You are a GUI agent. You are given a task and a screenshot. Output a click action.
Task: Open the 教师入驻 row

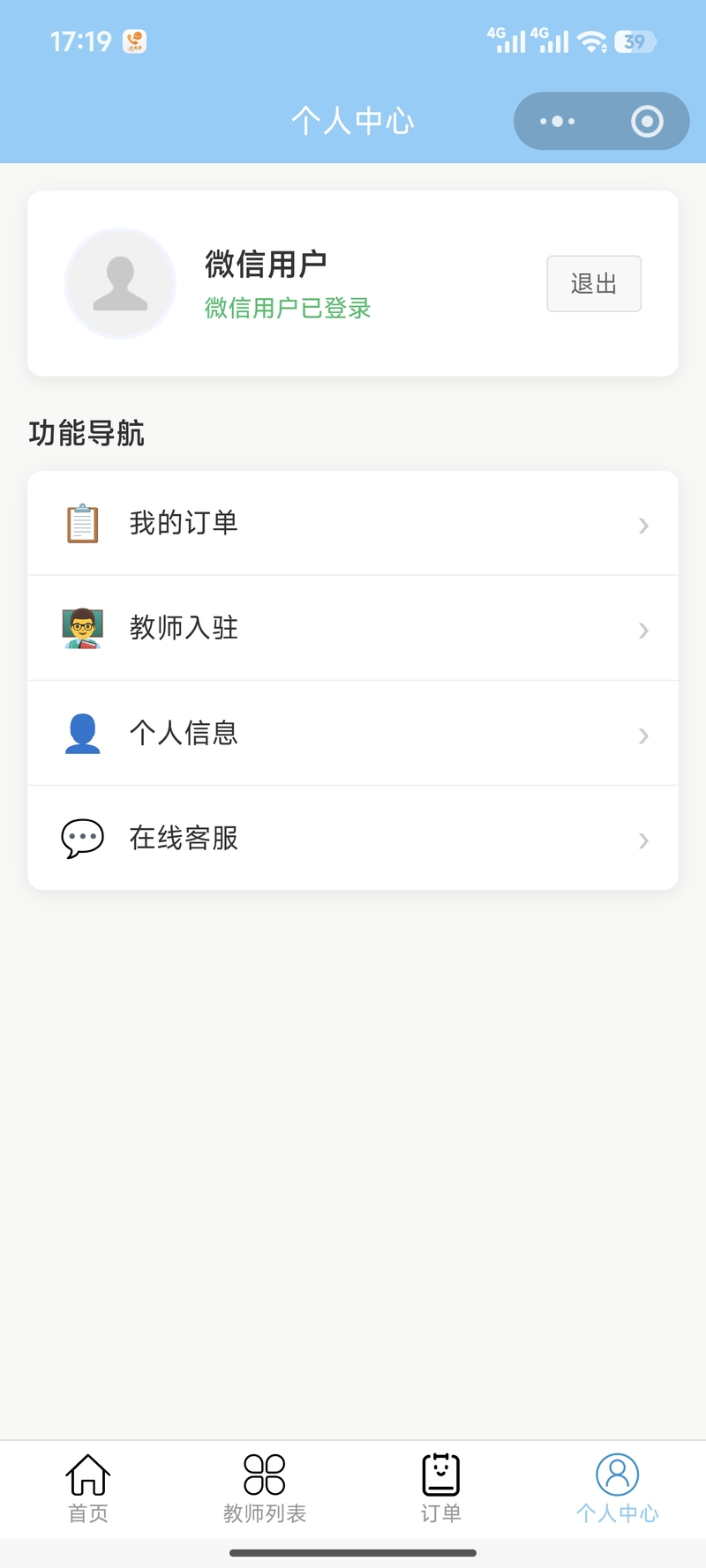point(353,628)
